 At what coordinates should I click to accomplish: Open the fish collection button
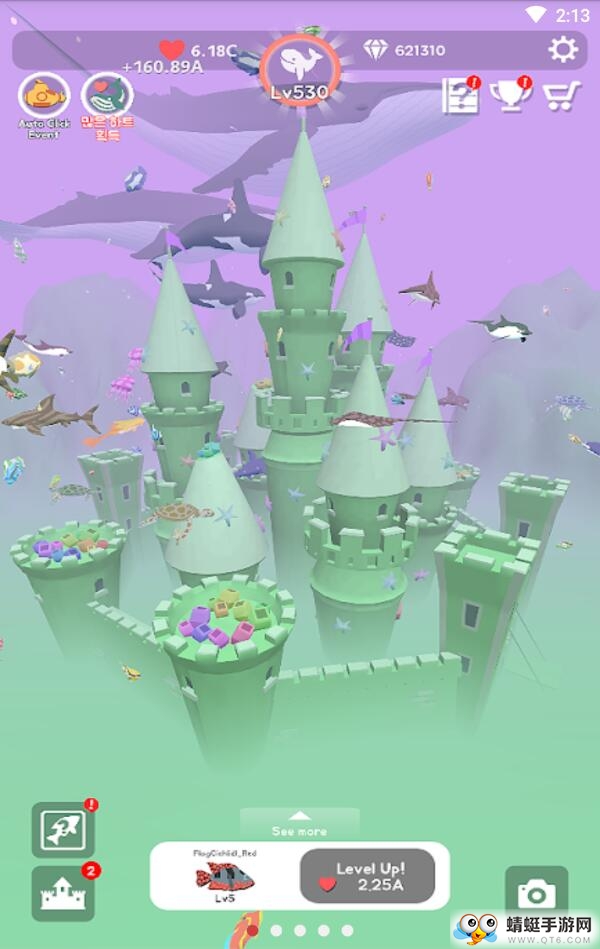point(63,829)
